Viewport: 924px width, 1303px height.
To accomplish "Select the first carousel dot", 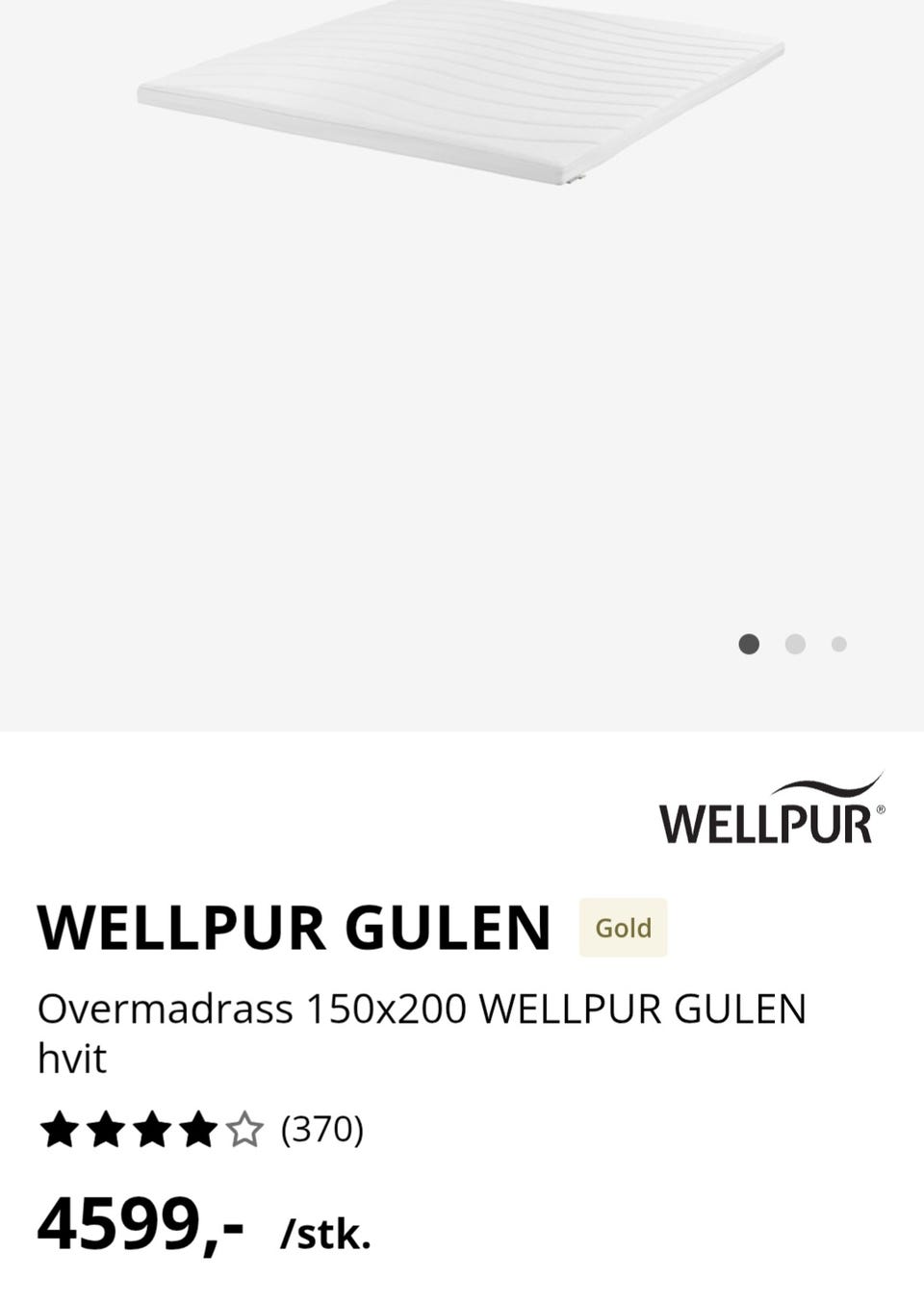I will coord(749,644).
